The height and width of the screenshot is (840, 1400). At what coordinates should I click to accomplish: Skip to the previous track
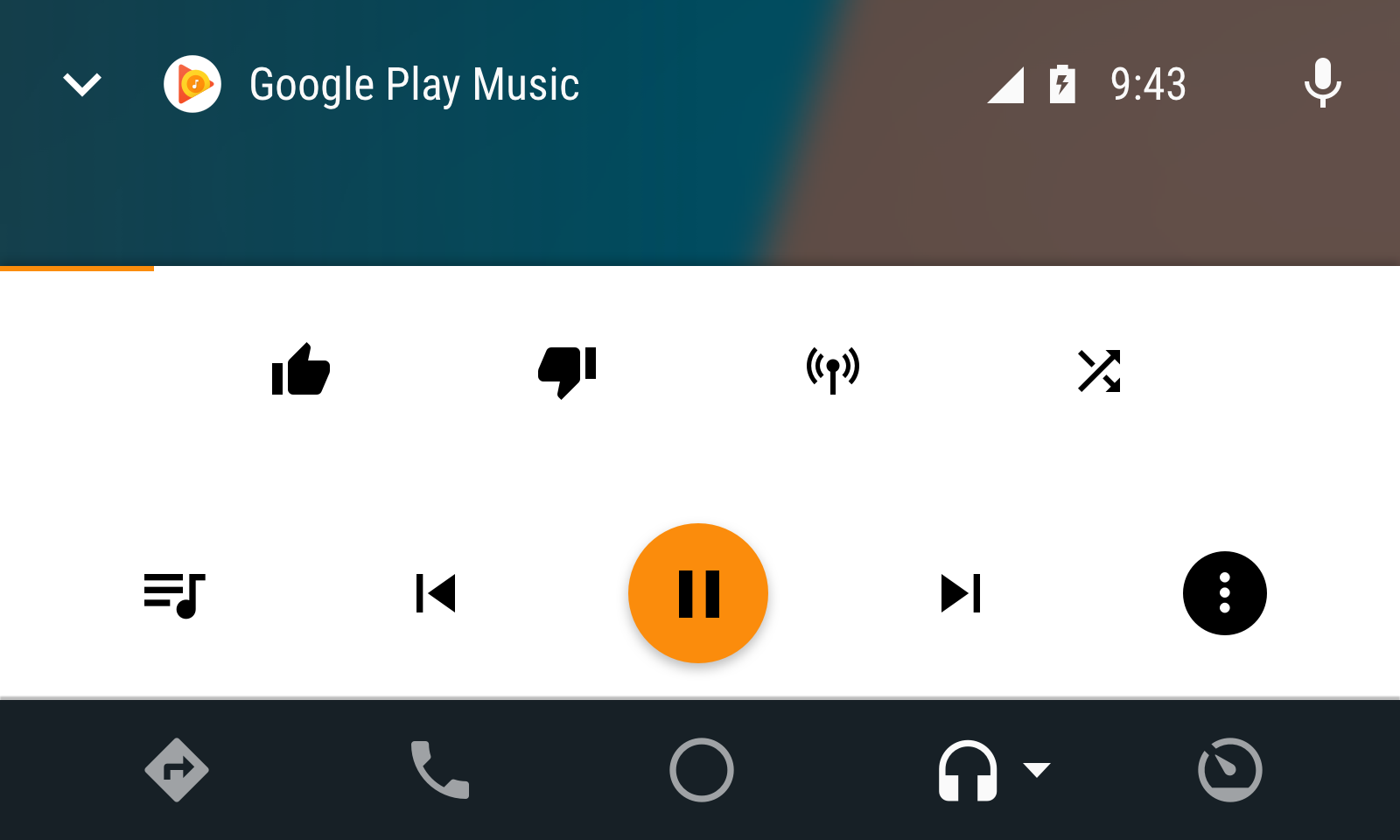tap(436, 593)
